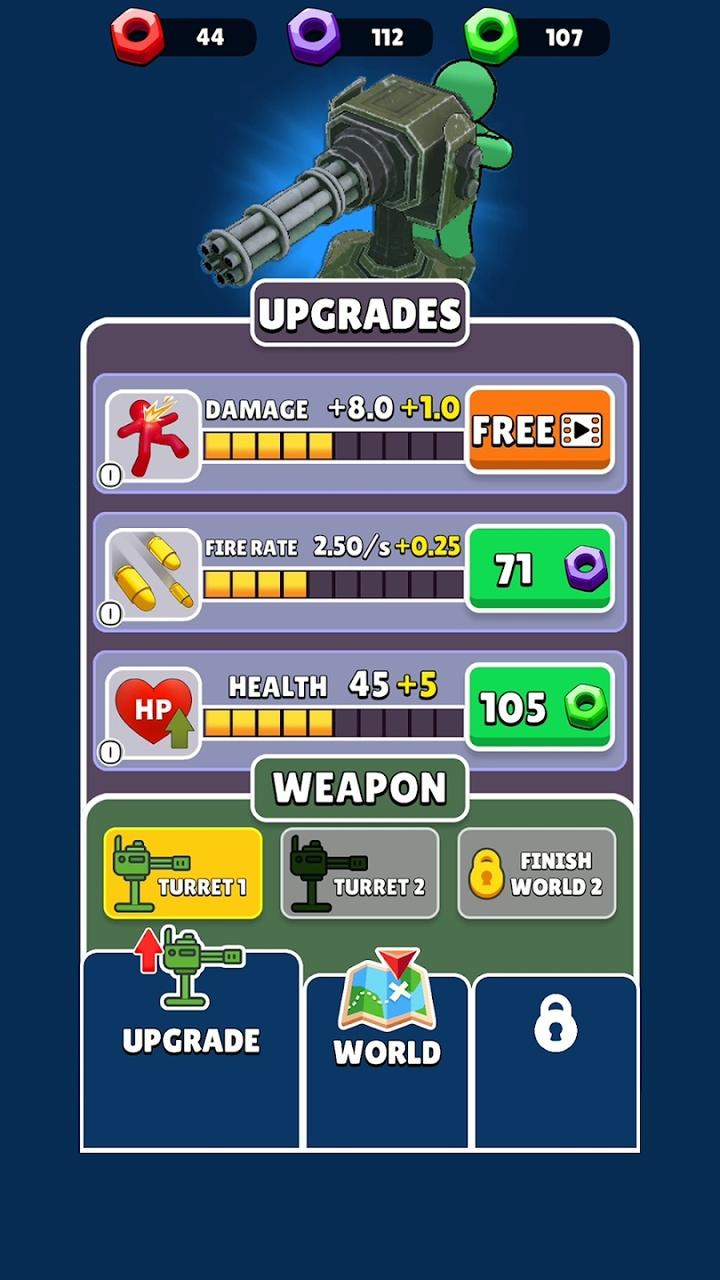Image resolution: width=720 pixels, height=1280 pixels.
Task: Show info for the Damage upgrade
Action: (x=111, y=475)
